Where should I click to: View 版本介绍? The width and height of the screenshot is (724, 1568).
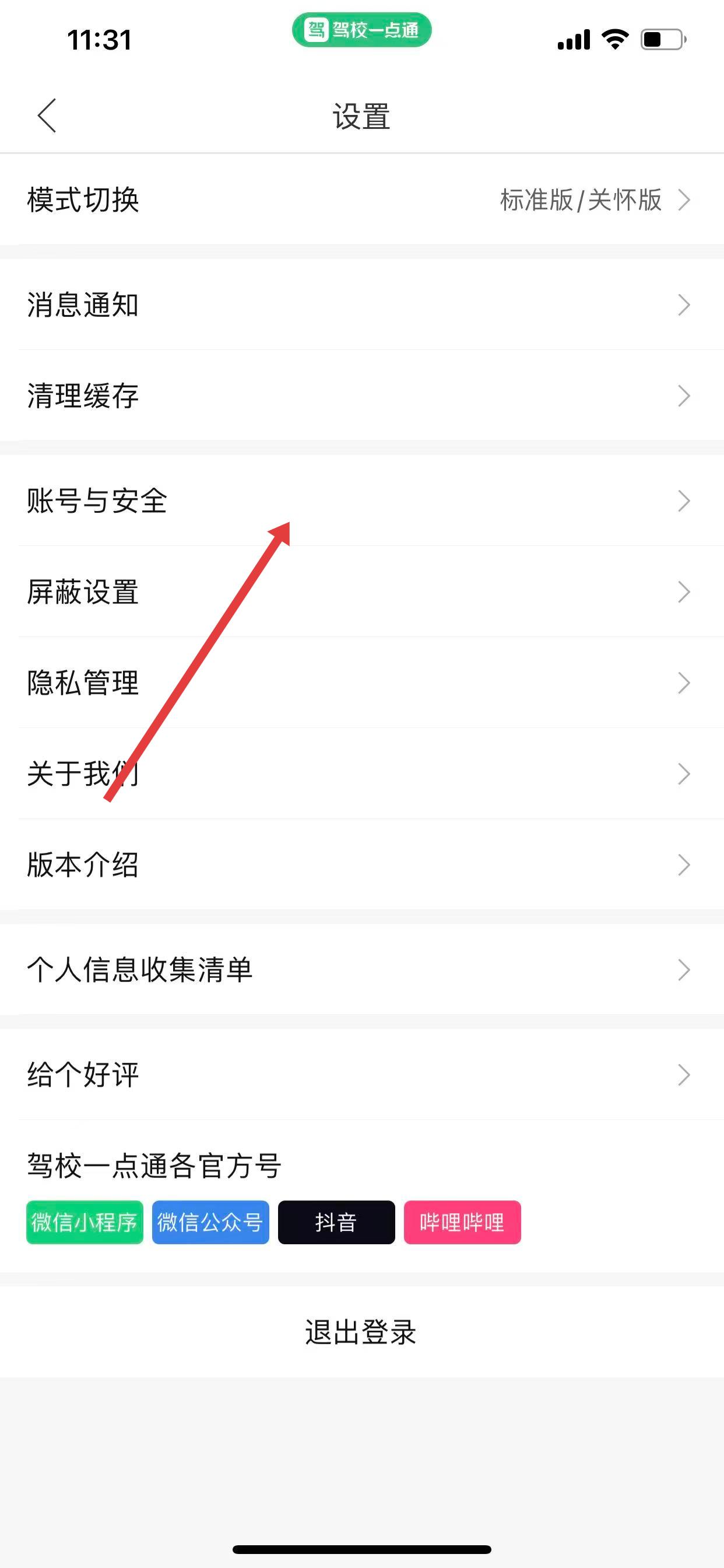click(x=361, y=864)
